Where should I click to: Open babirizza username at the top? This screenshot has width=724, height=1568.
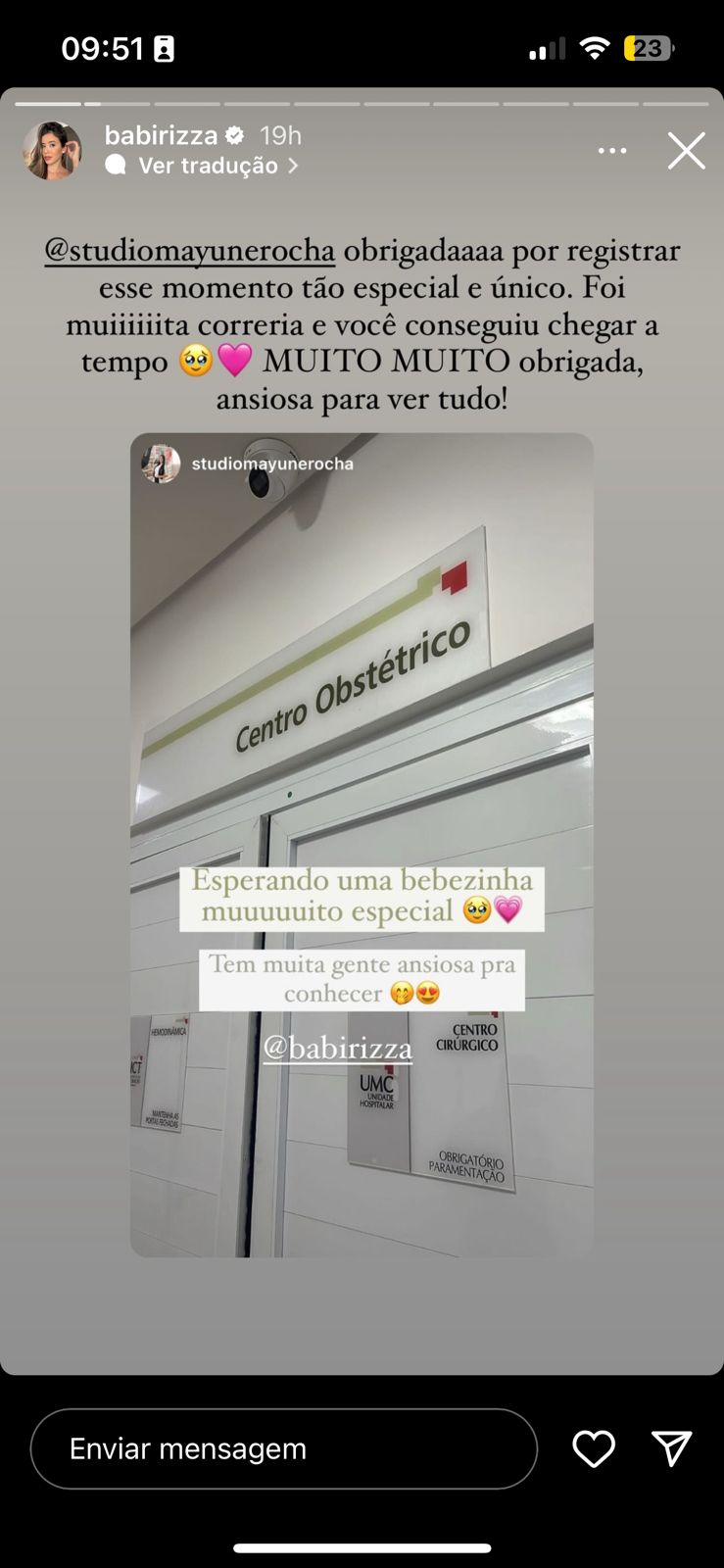click(161, 135)
